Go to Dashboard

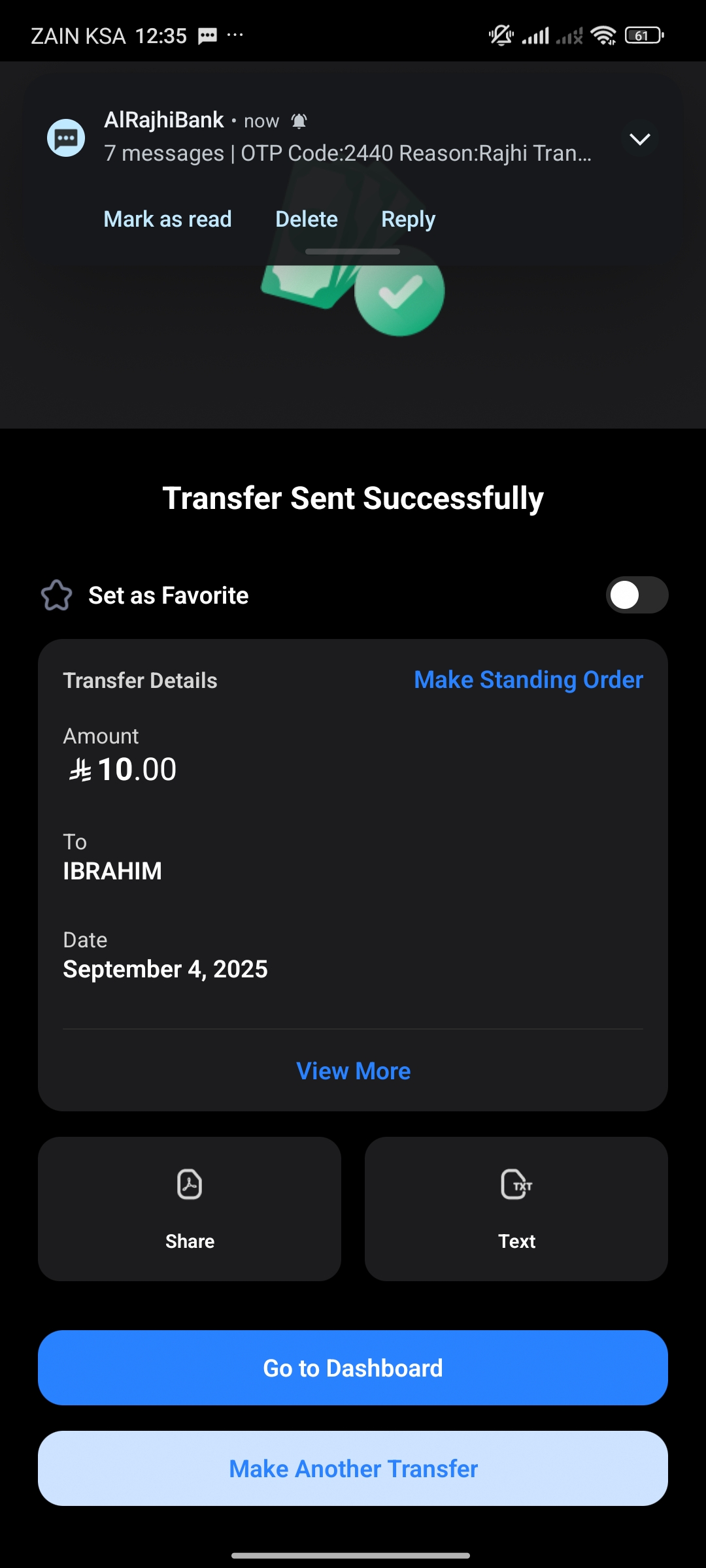pyautogui.click(x=353, y=1368)
